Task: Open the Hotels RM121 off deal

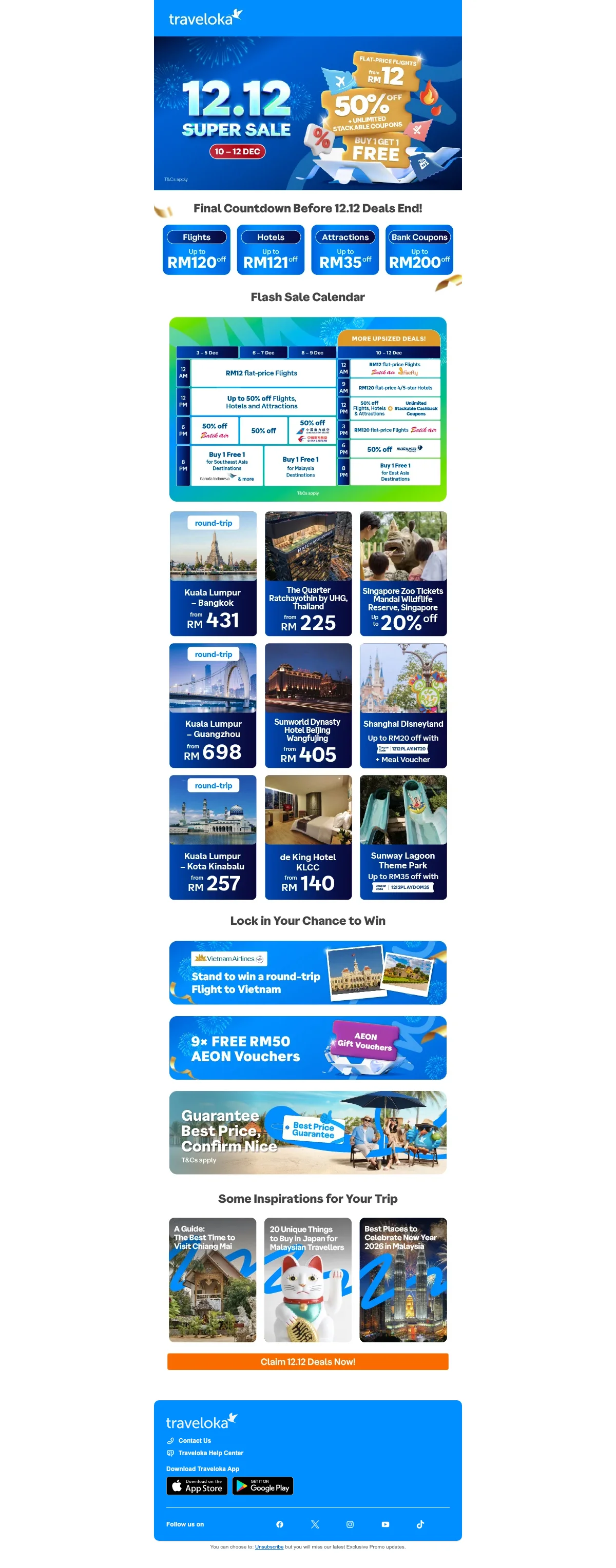Action: (271, 250)
